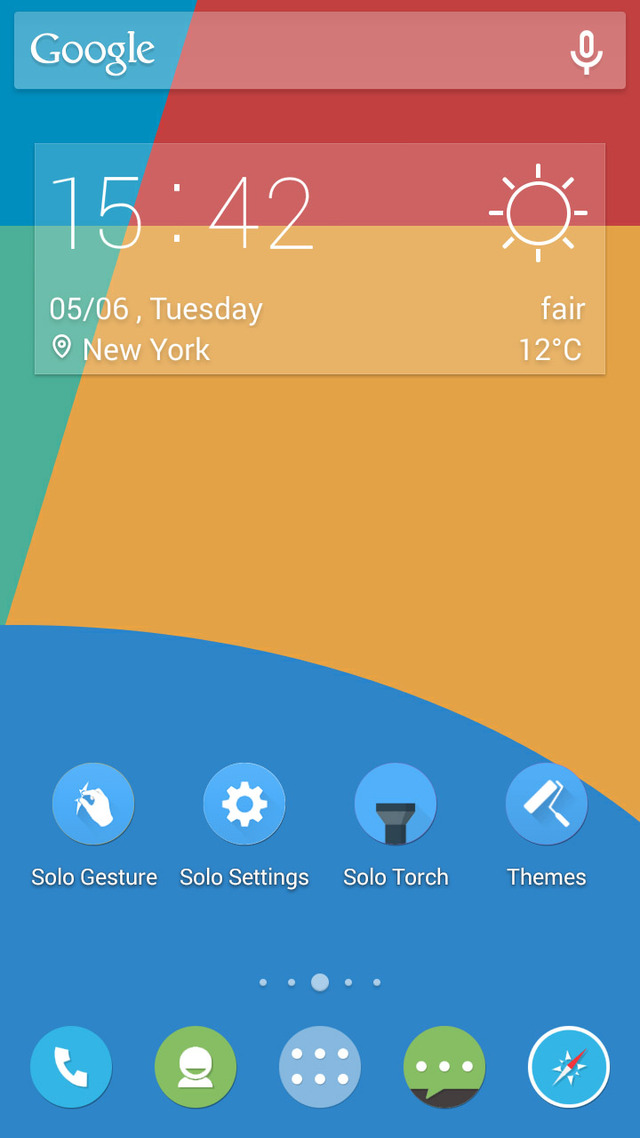This screenshot has height=1138, width=640.
Task: Open Solo Settings
Action: tap(244, 805)
